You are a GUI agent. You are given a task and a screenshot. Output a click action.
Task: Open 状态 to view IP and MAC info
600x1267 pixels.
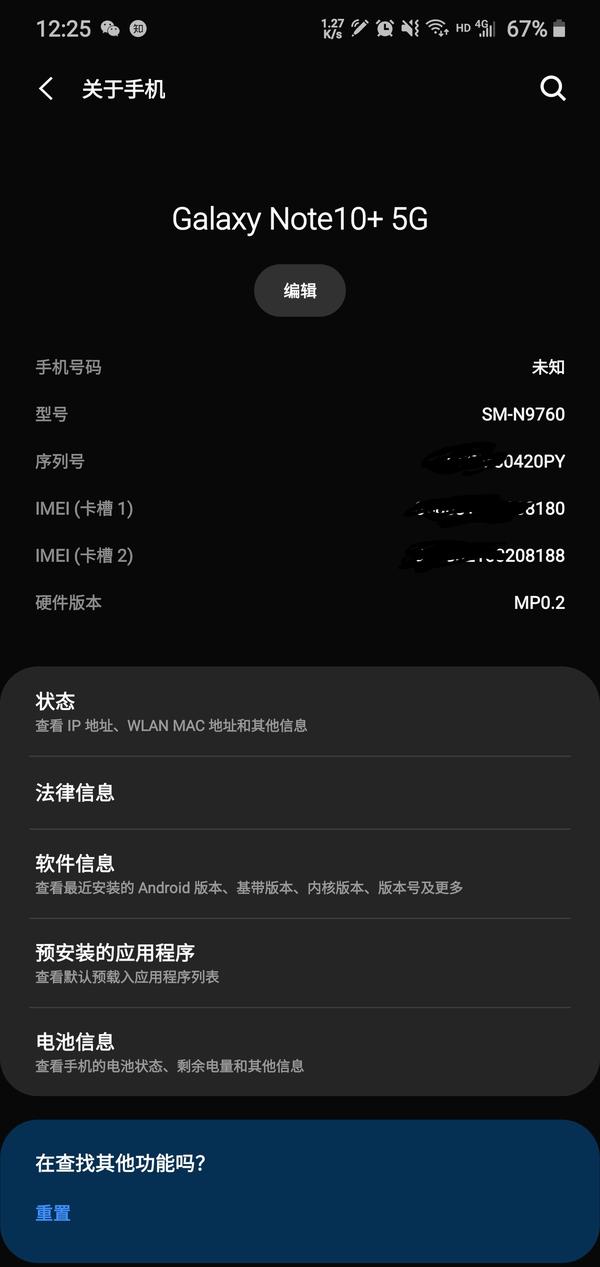pos(300,712)
